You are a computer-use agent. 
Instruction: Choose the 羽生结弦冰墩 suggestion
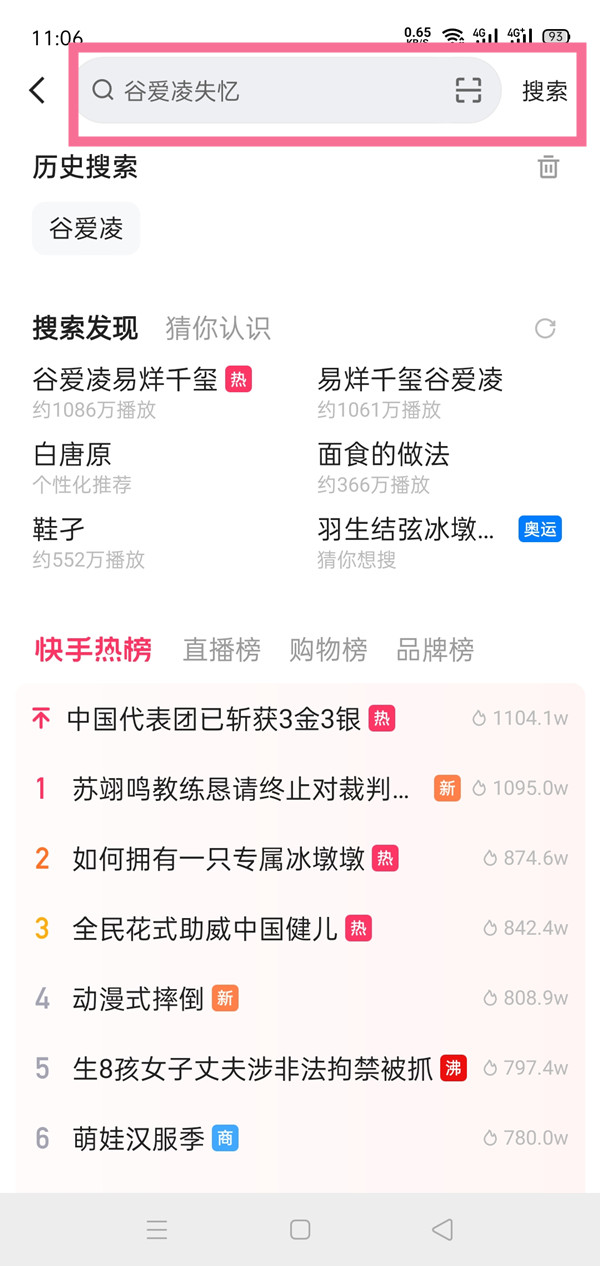[x=406, y=529]
